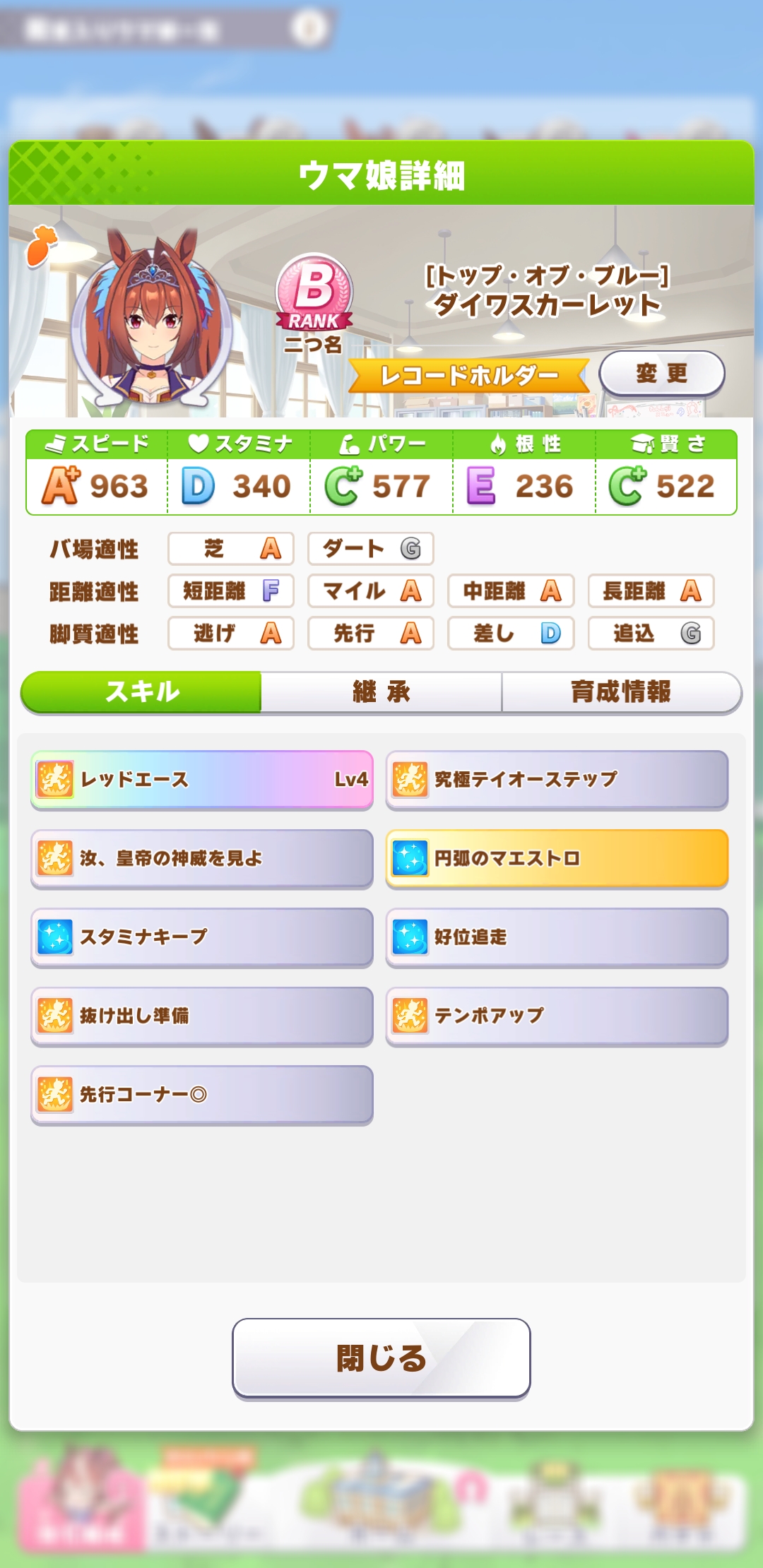Select the スキル tab
Viewport: 763px width, 1568px height.
142,691
